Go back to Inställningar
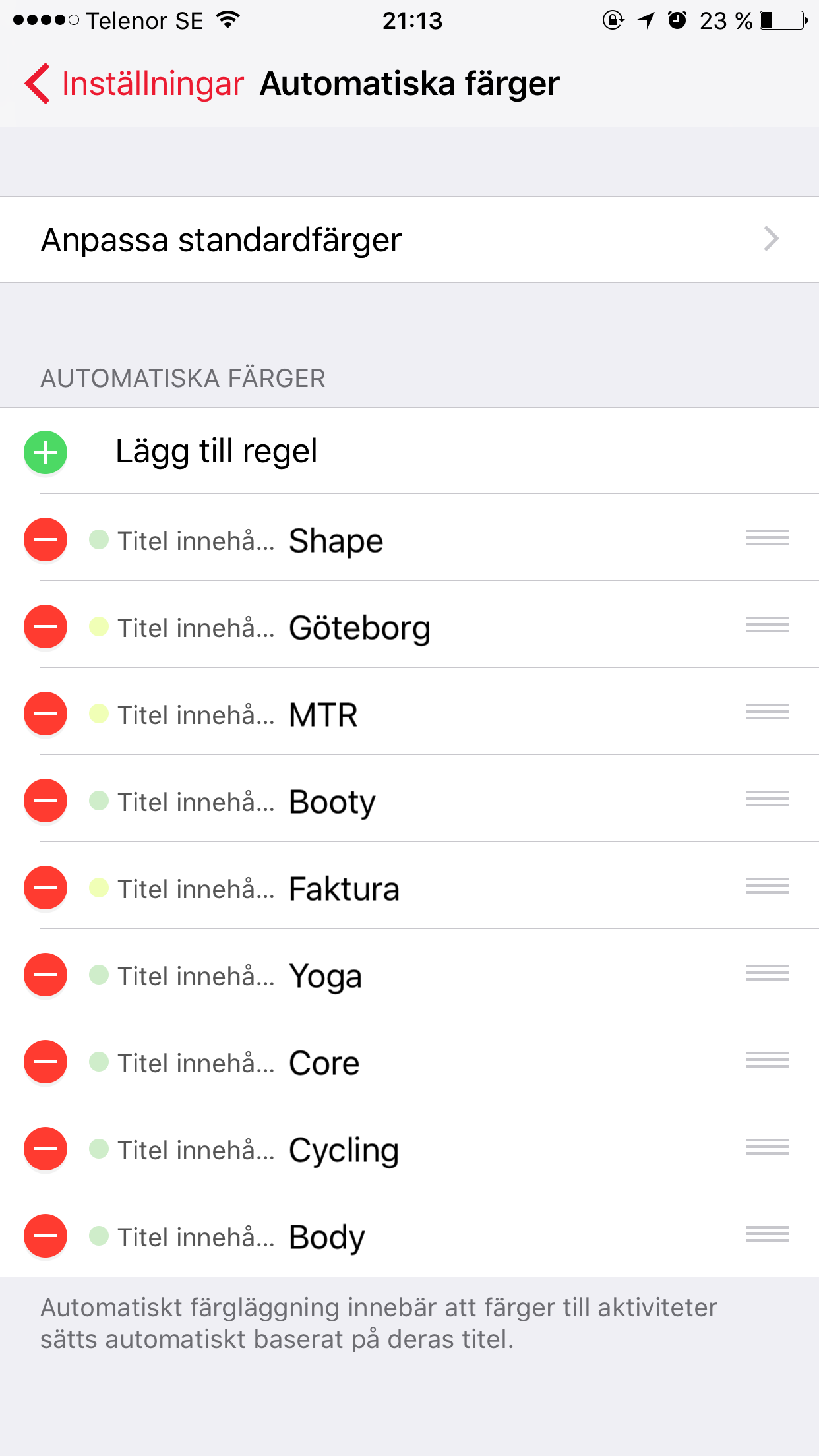Image resolution: width=819 pixels, height=1456 pixels. point(135,84)
